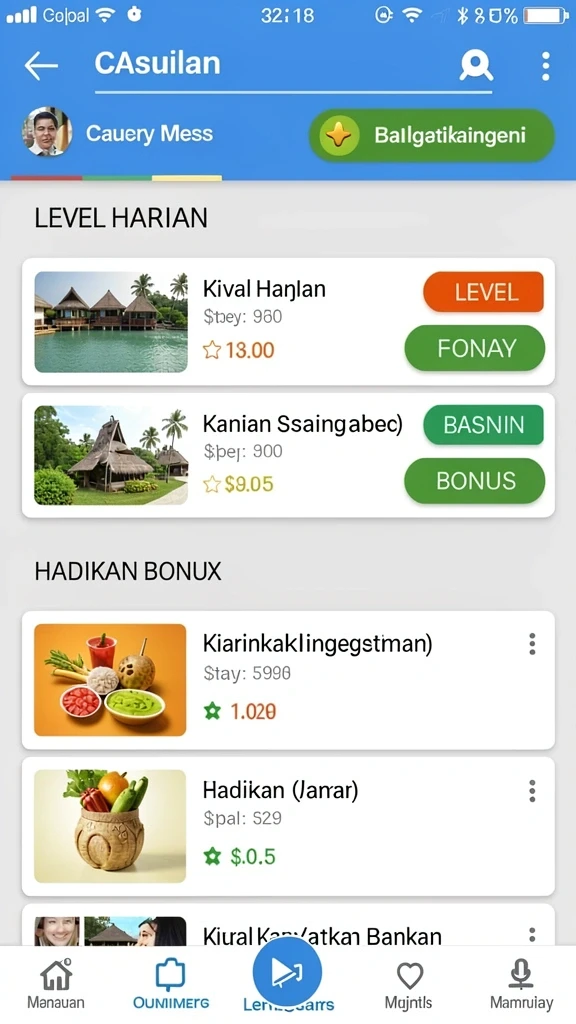Switch to the Ounimerg tab

point(171,985)
